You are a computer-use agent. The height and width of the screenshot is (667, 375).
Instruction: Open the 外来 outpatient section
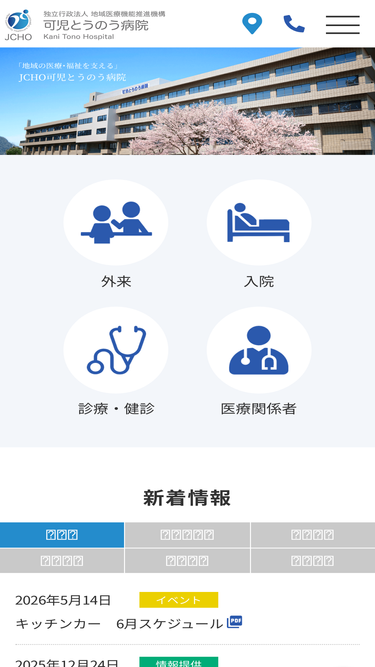click(x=116, y=234)
